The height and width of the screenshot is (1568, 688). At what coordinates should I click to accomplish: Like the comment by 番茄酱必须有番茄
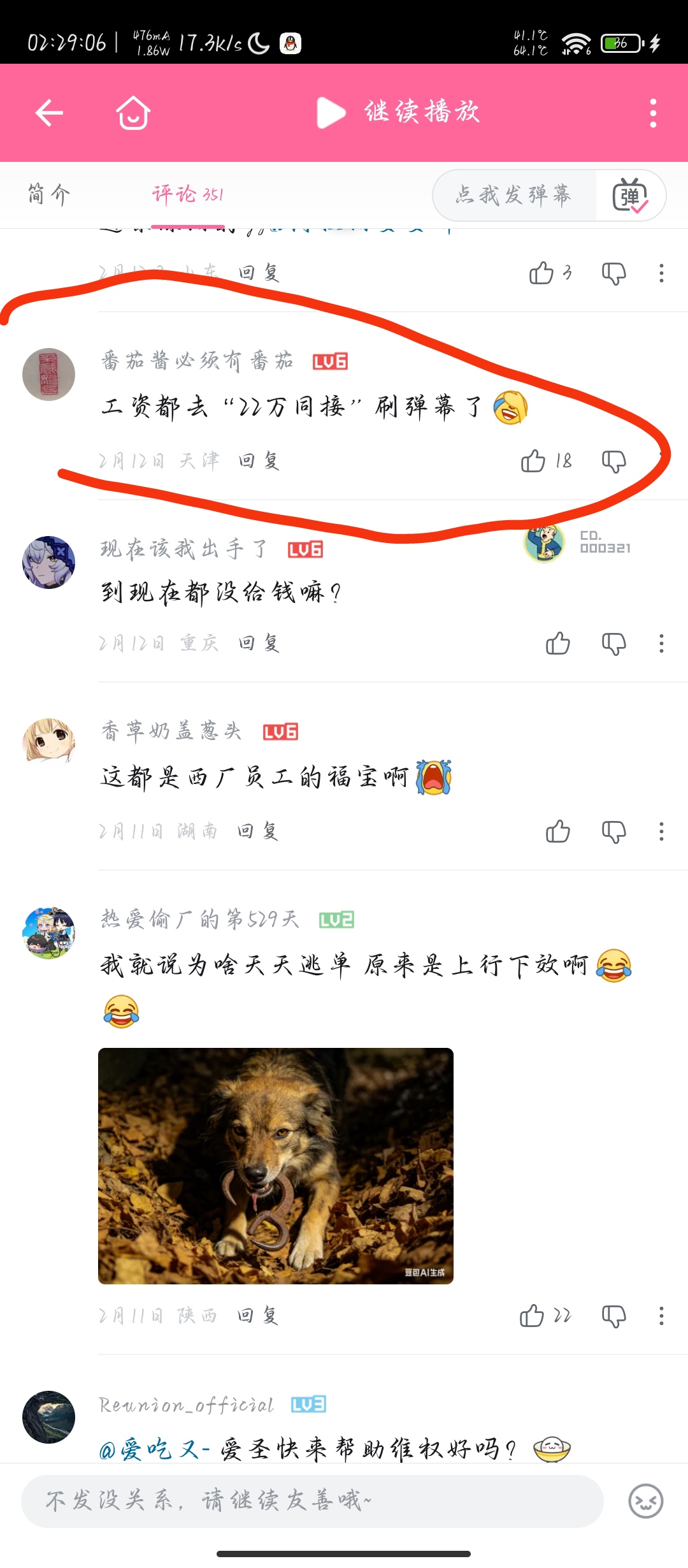coord(534,461)
